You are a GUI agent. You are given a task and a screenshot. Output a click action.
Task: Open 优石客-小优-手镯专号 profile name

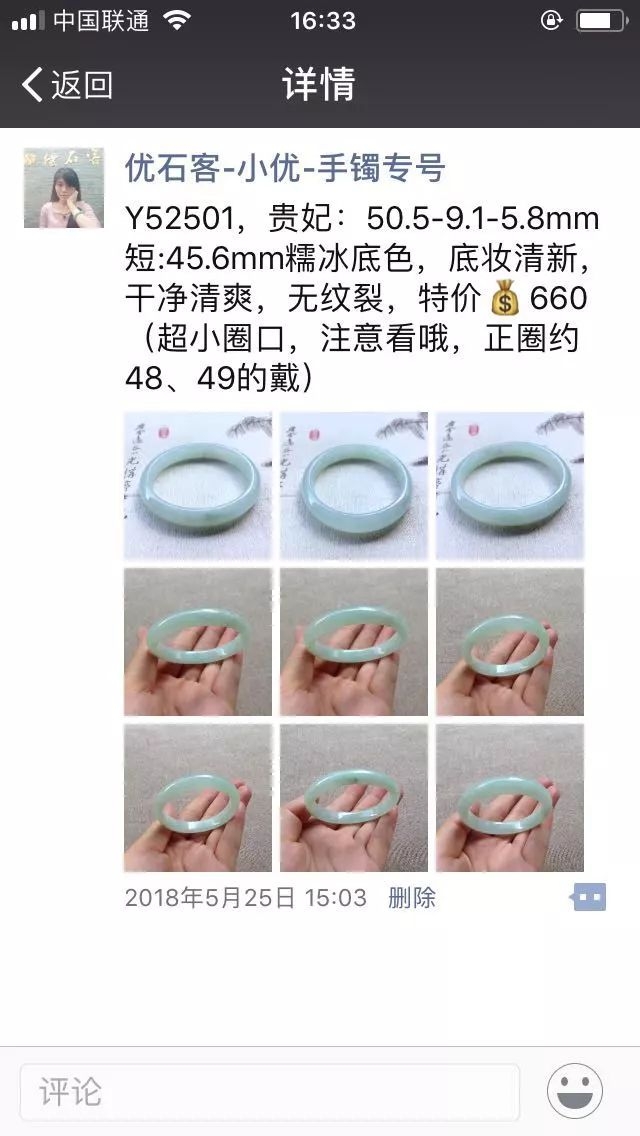tap(284, 168)
